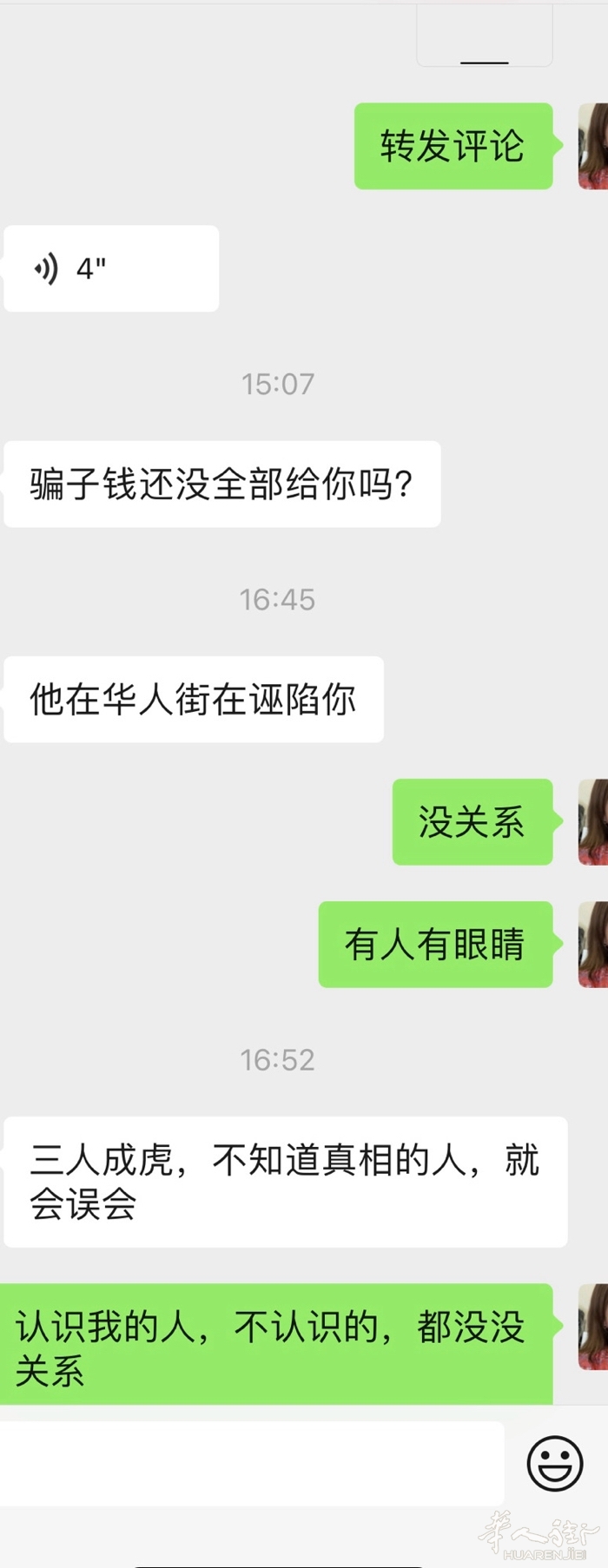608x1568 pixels.
Task: Open avatar next to 有人有眼睛 message
Action: [594, 944]
